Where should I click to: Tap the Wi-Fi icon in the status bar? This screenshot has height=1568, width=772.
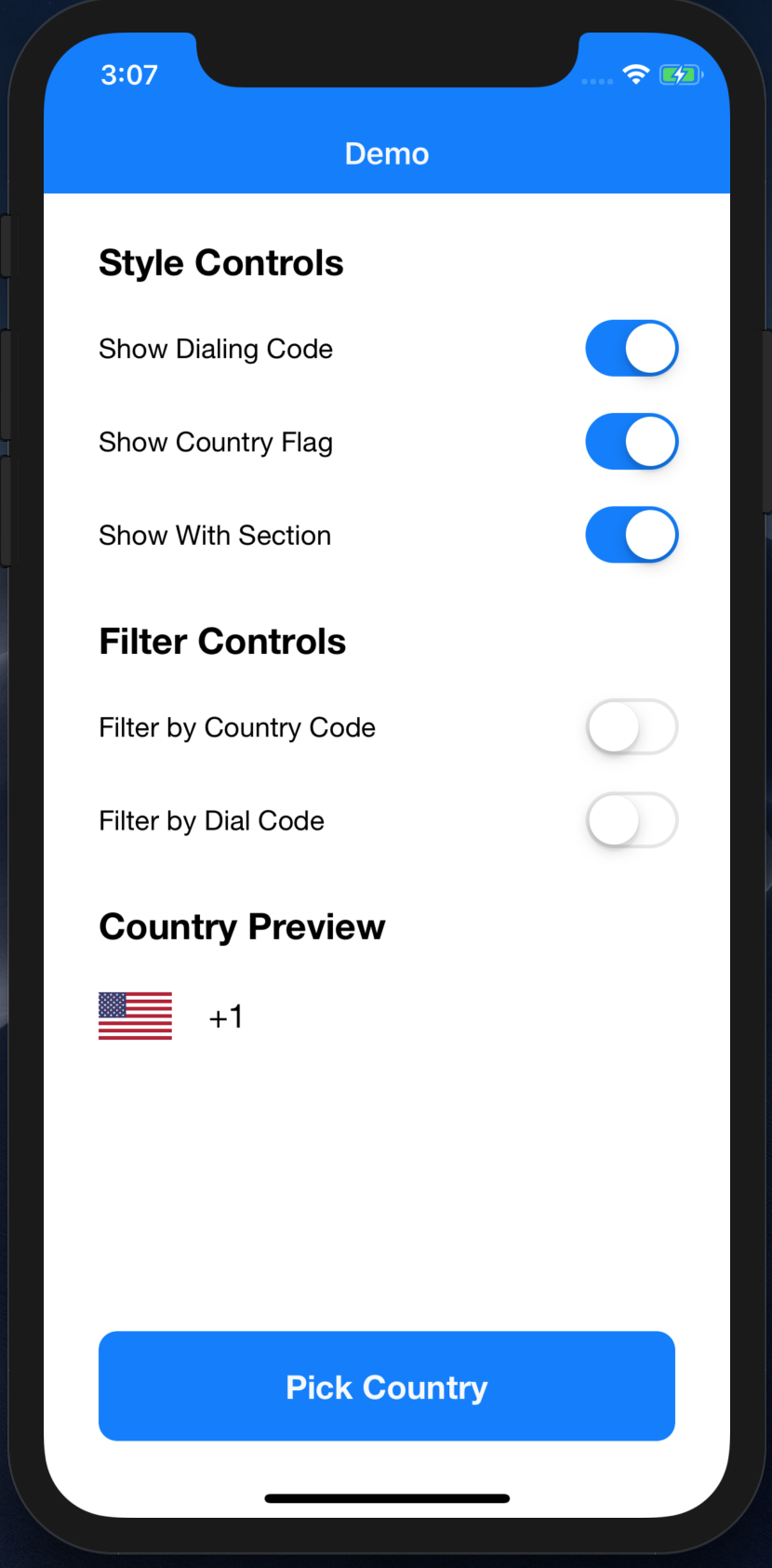pyautogui.click(x=636, y=74)
